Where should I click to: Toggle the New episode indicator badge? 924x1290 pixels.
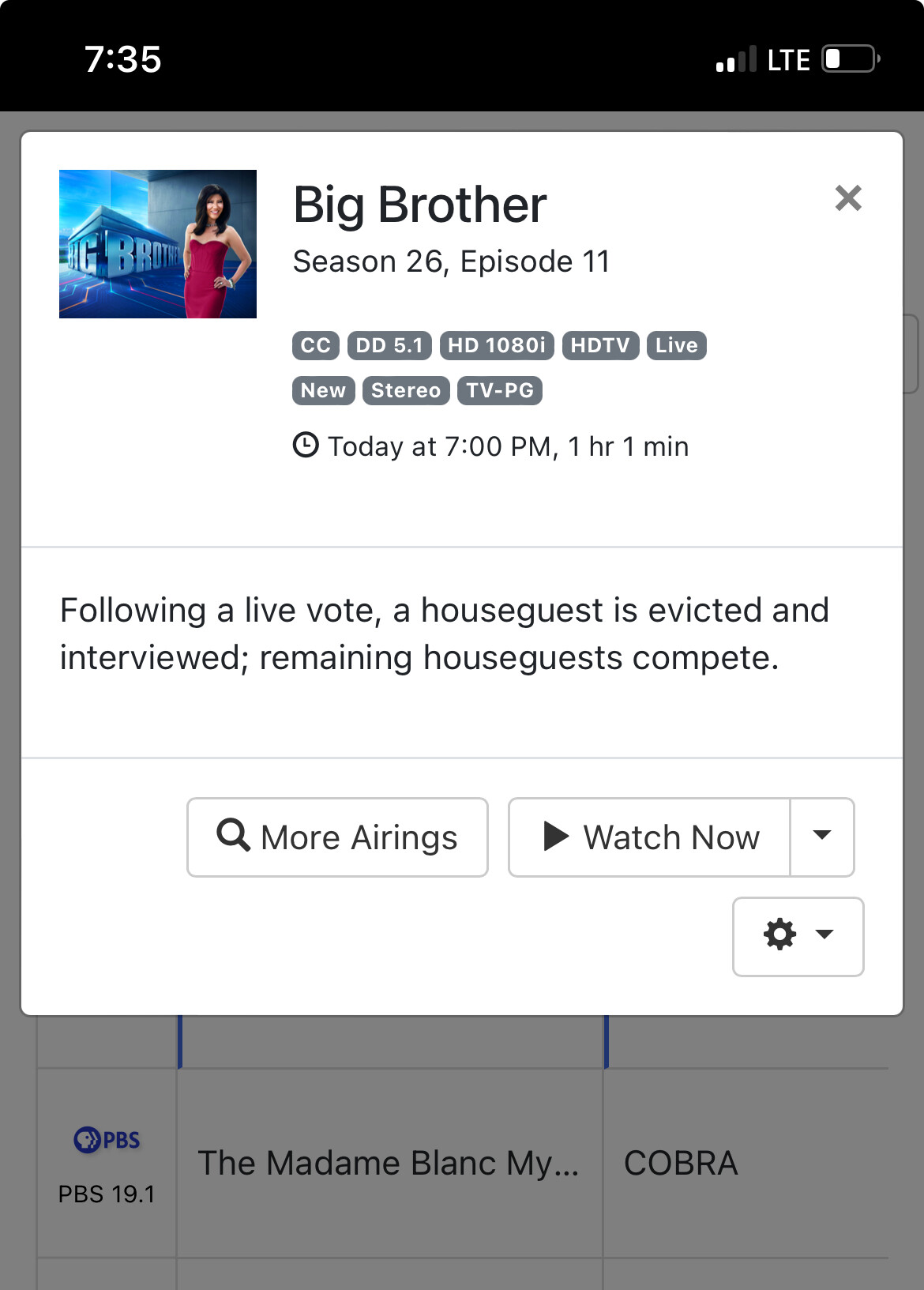coord(323,390)
